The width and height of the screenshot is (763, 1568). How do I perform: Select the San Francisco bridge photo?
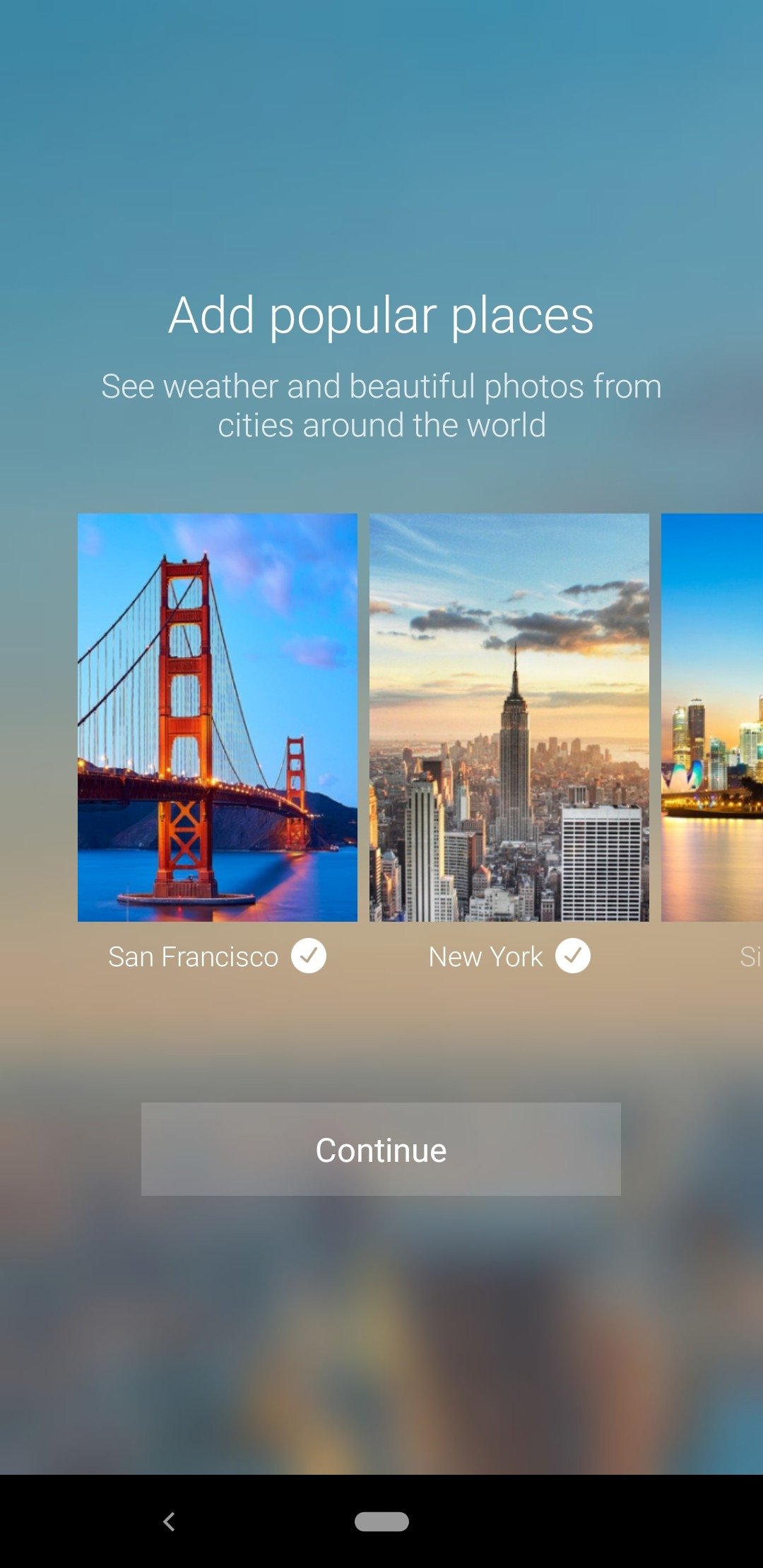tap(218, 717)
